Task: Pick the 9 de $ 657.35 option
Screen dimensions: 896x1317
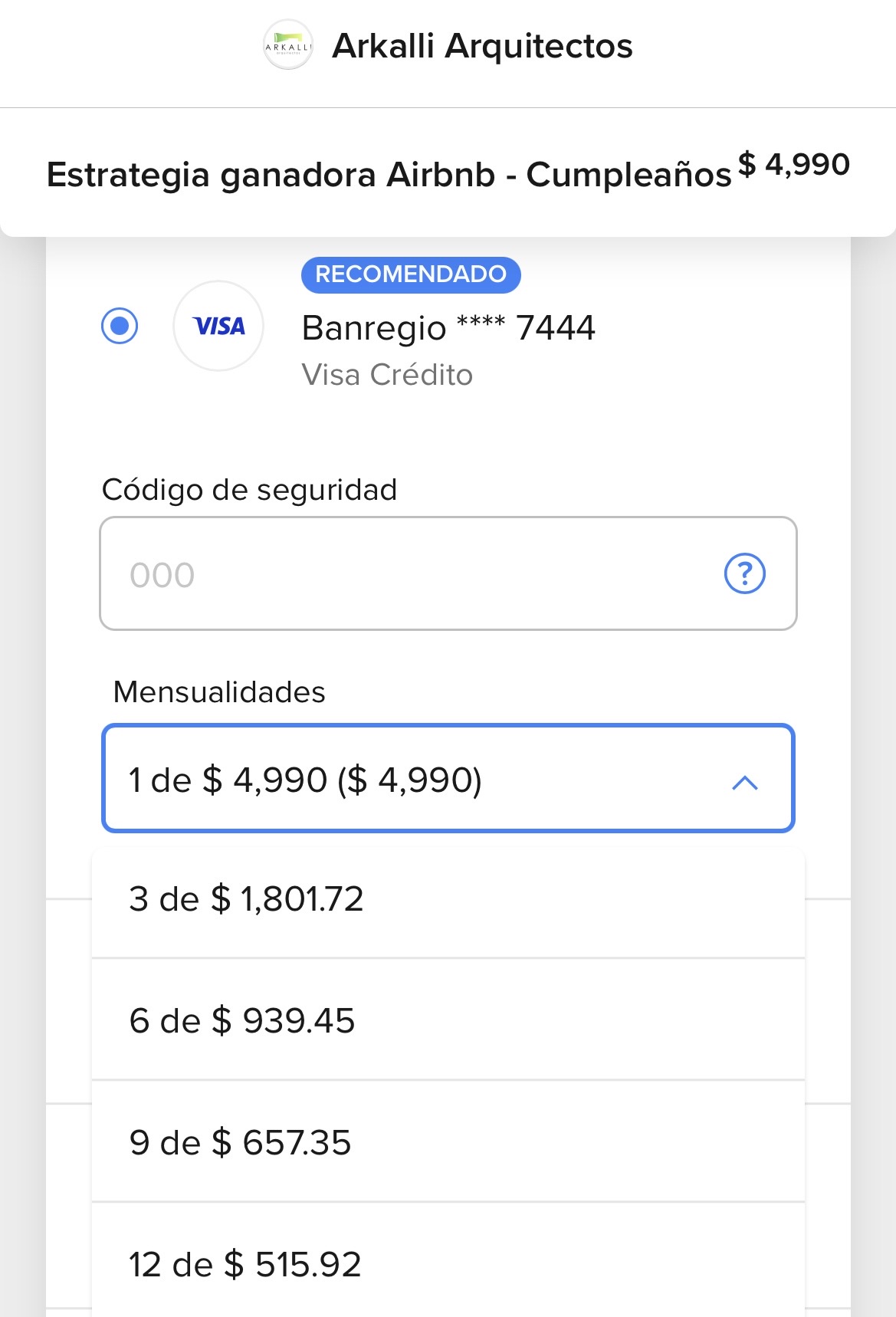Action: click(448, 1142)
